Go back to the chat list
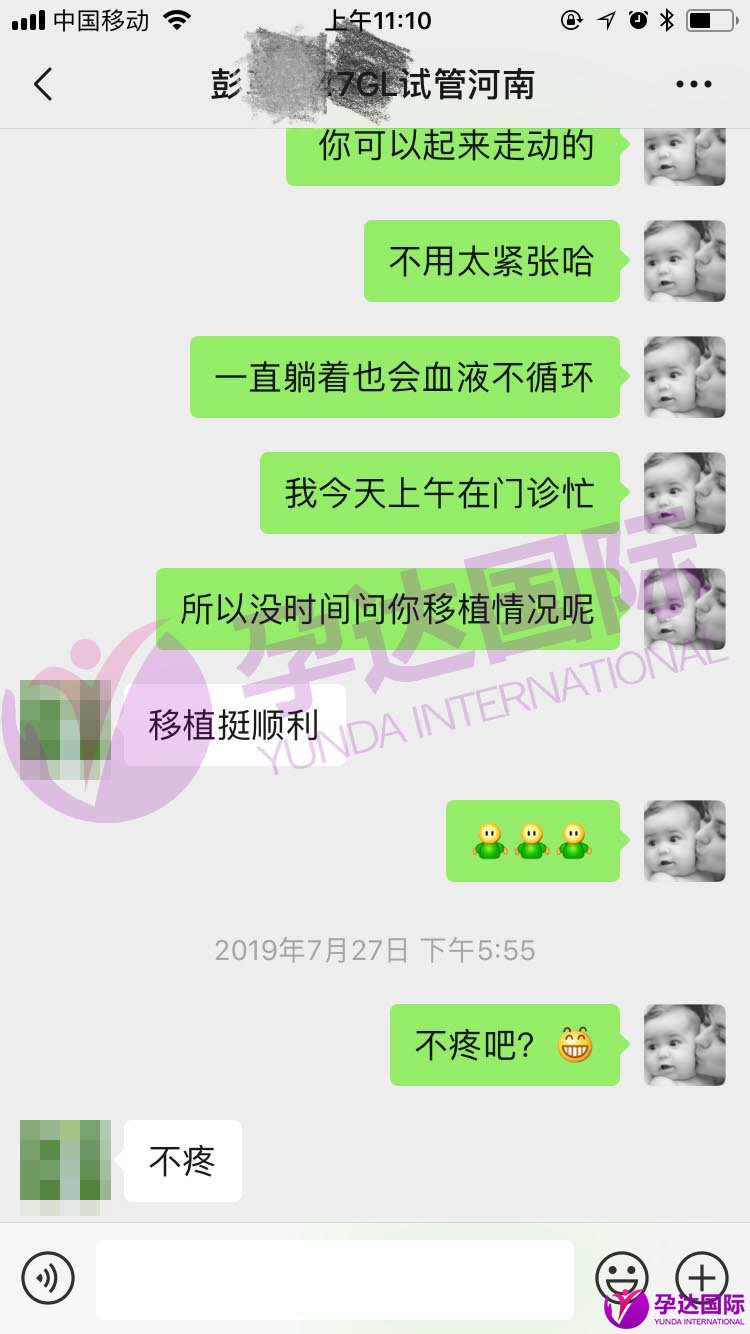The width and height of the screenshot is (750, 1334). coord(42,85)
